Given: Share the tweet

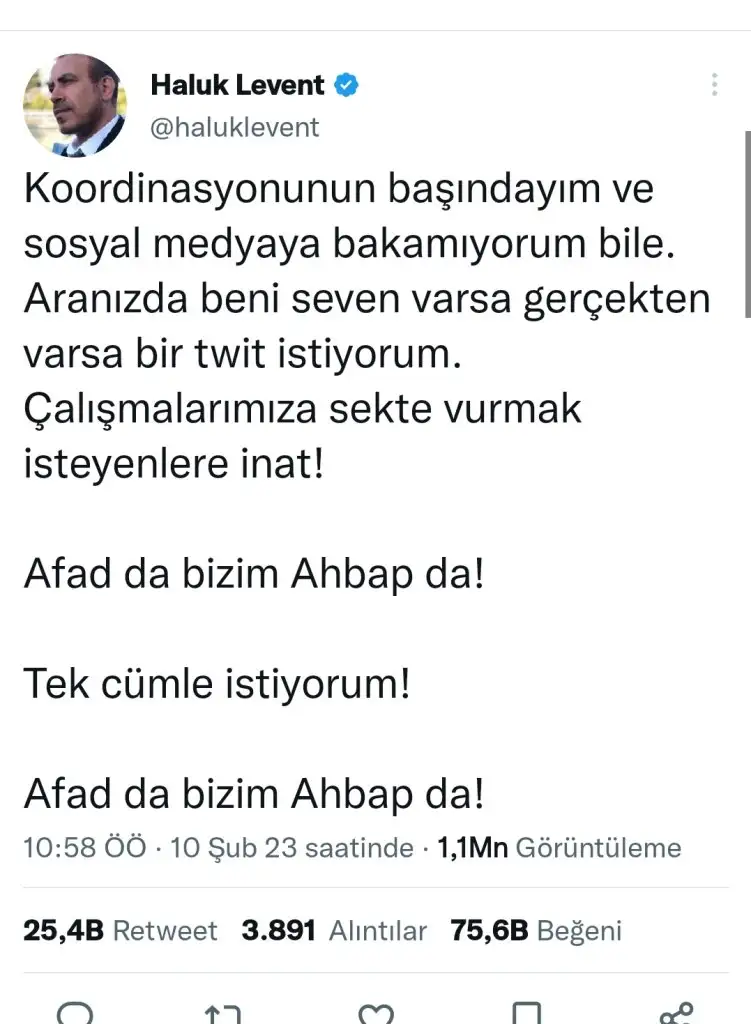Looking at the screenshot, I should (677, 1013).
